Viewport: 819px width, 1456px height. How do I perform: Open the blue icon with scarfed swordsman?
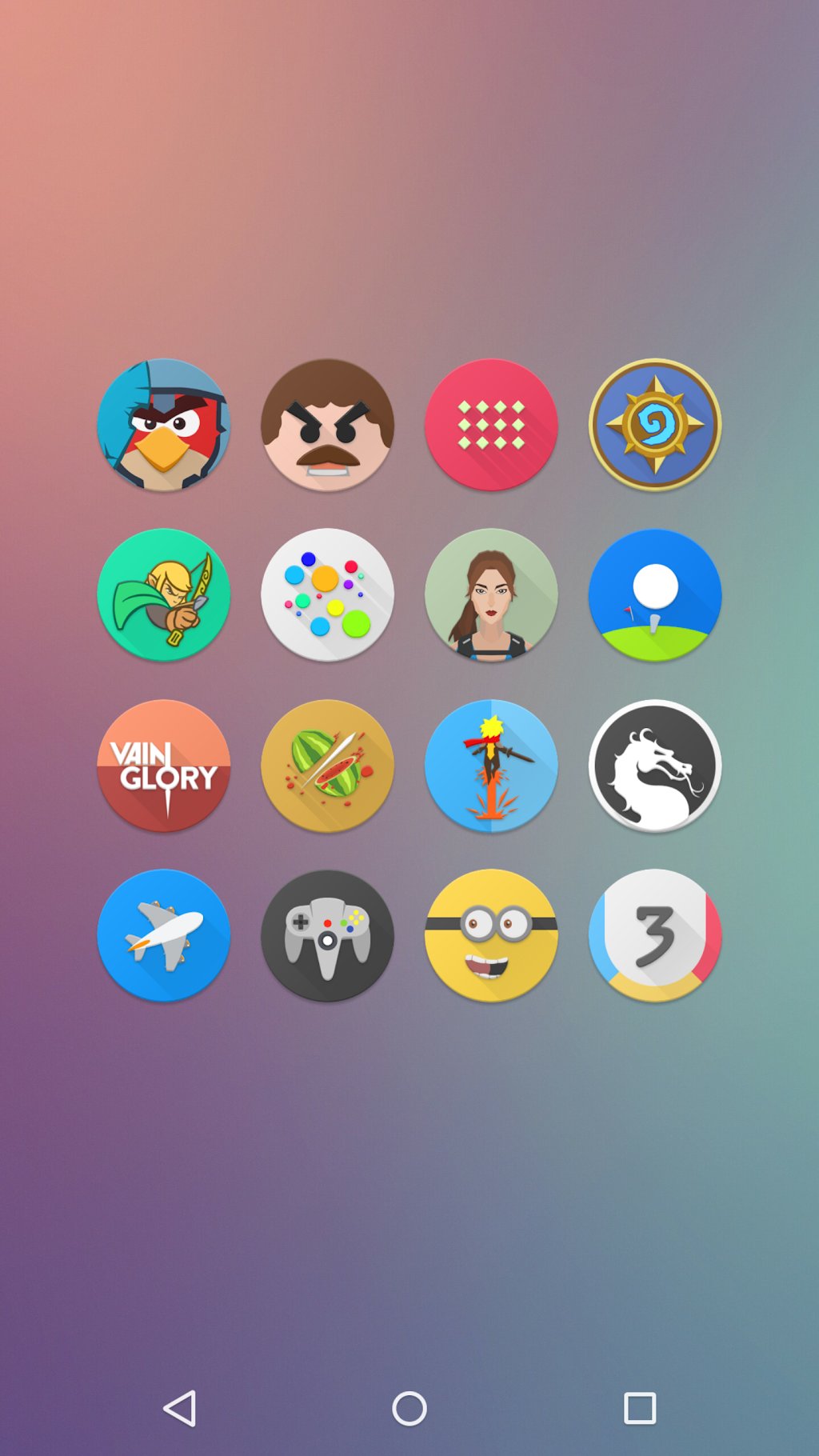[491, 766]
